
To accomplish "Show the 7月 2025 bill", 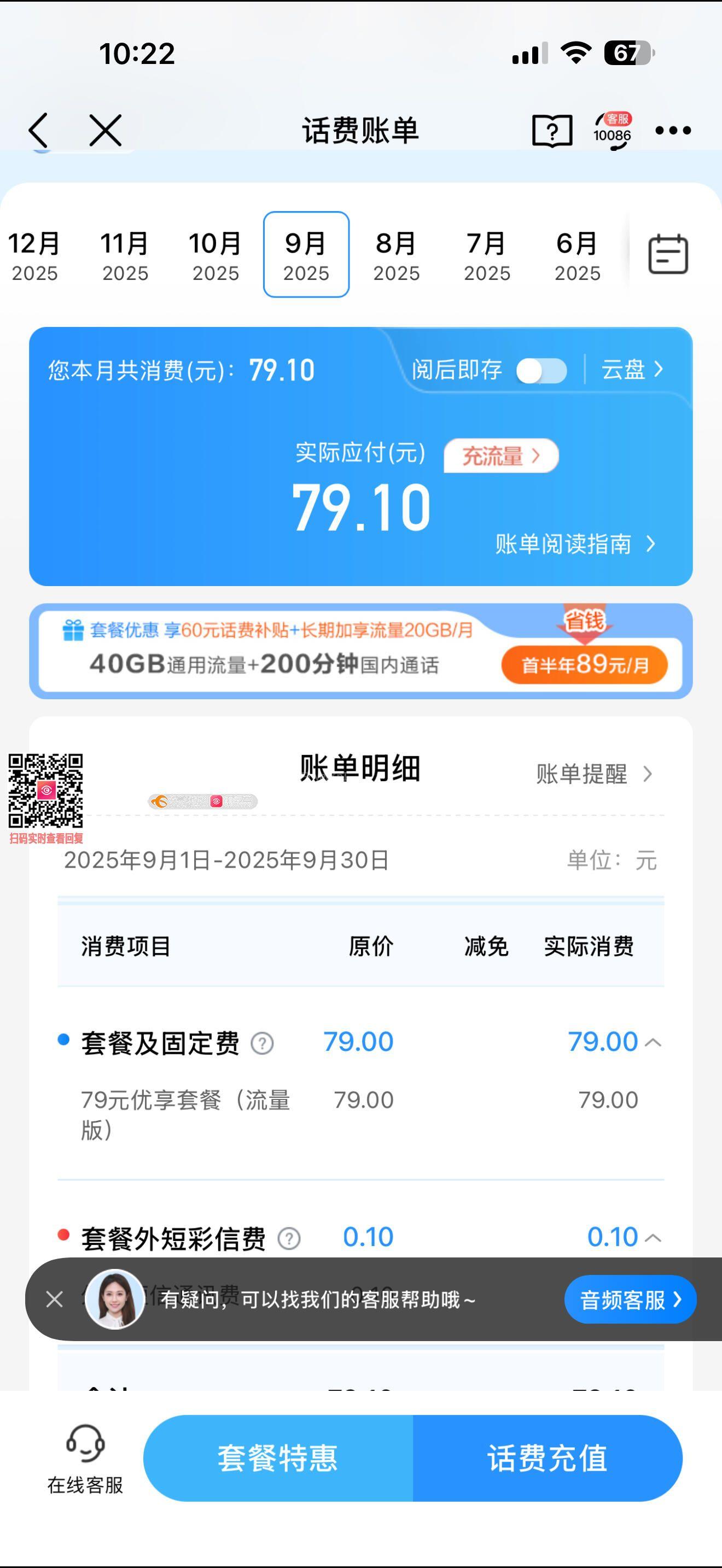I will tap(486, 256).
